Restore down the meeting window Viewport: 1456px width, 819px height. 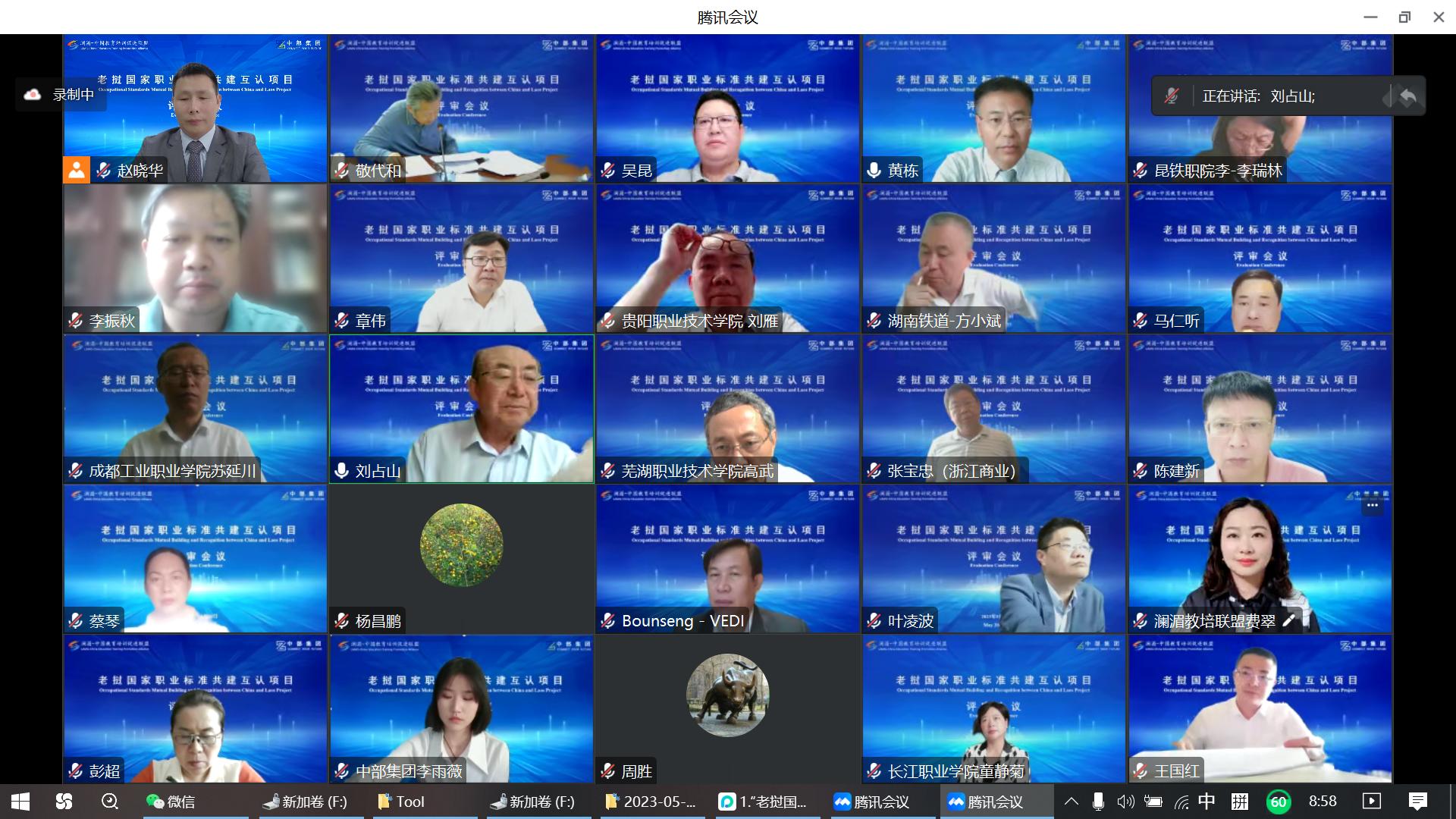1404,17
